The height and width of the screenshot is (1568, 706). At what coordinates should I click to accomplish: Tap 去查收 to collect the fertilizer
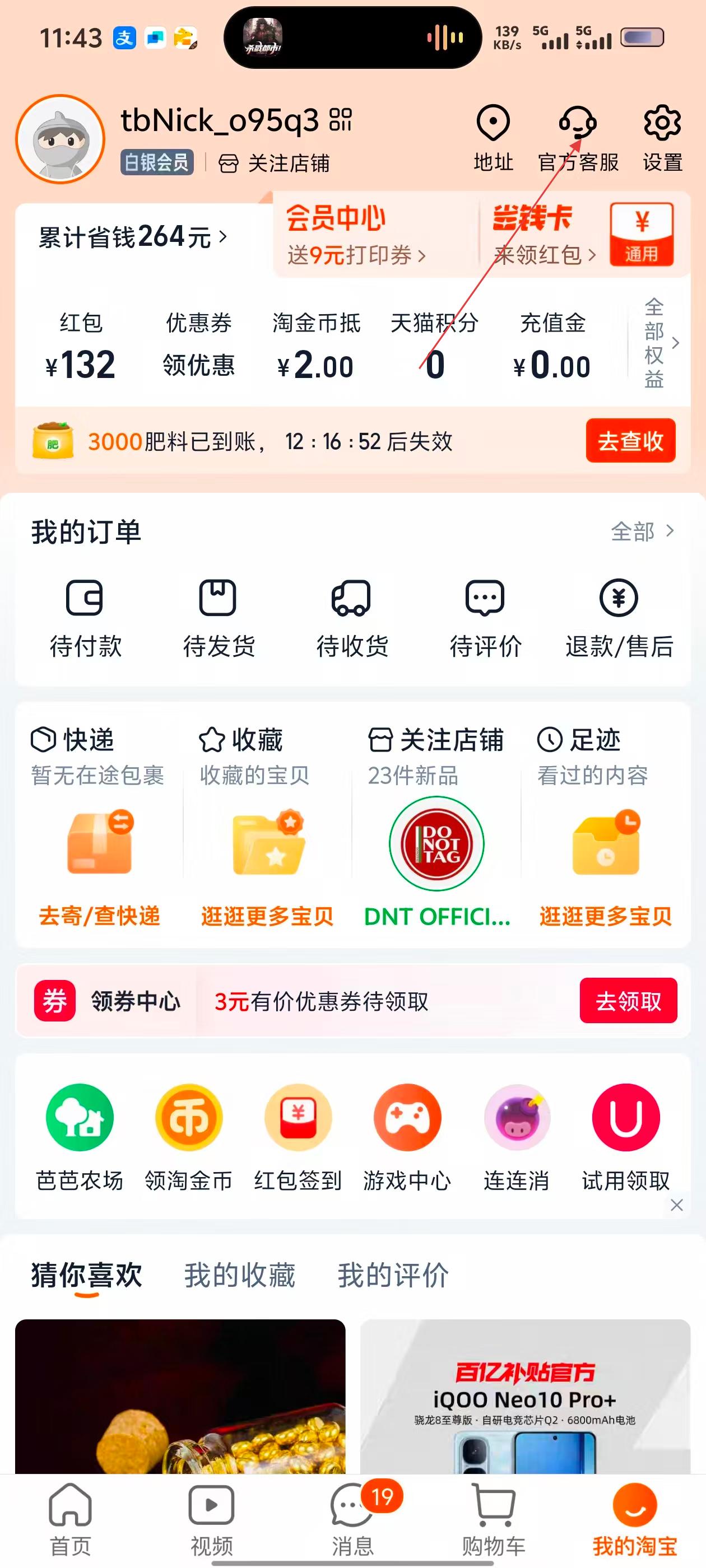pos(630,441)
